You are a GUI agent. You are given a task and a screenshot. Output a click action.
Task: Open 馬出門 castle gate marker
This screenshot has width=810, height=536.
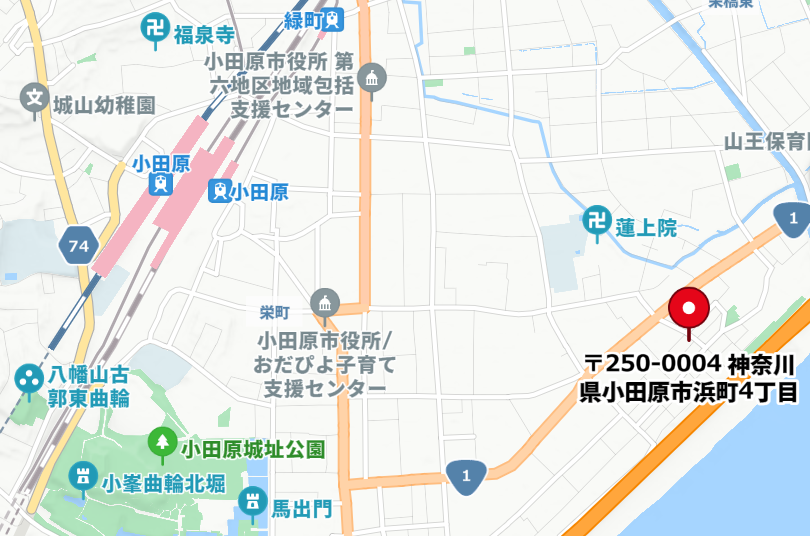point(253,499)
